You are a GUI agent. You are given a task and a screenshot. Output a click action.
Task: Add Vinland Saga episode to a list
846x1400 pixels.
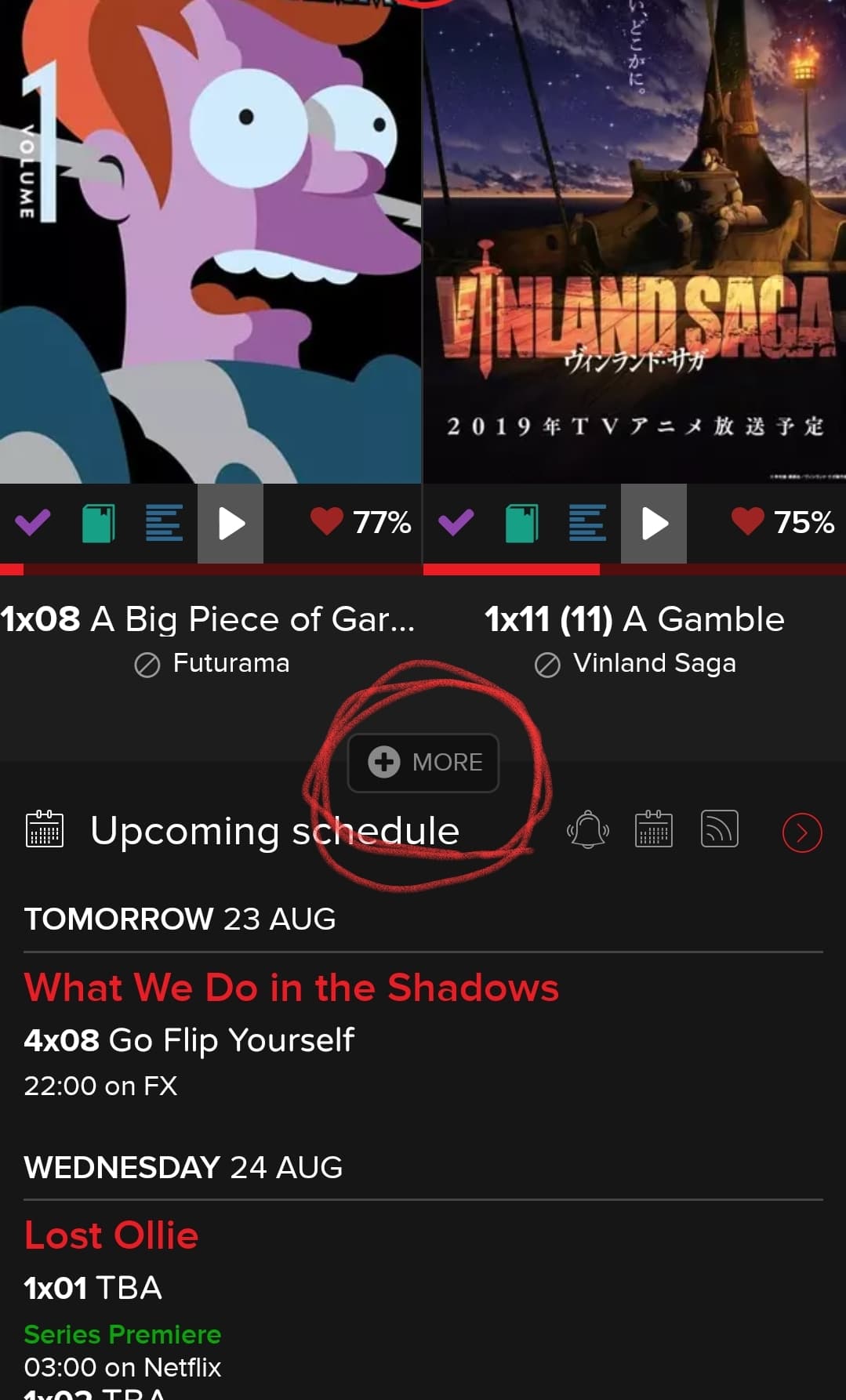coord(587,523)
